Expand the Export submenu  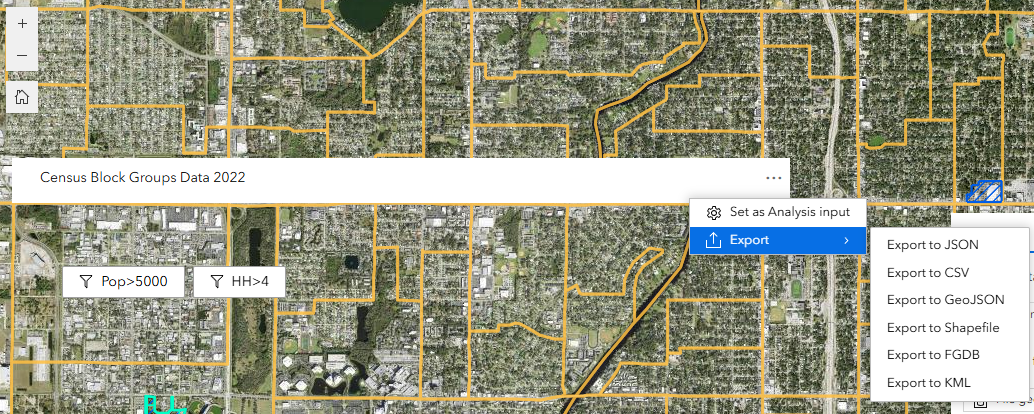click(x=778, y=240)
